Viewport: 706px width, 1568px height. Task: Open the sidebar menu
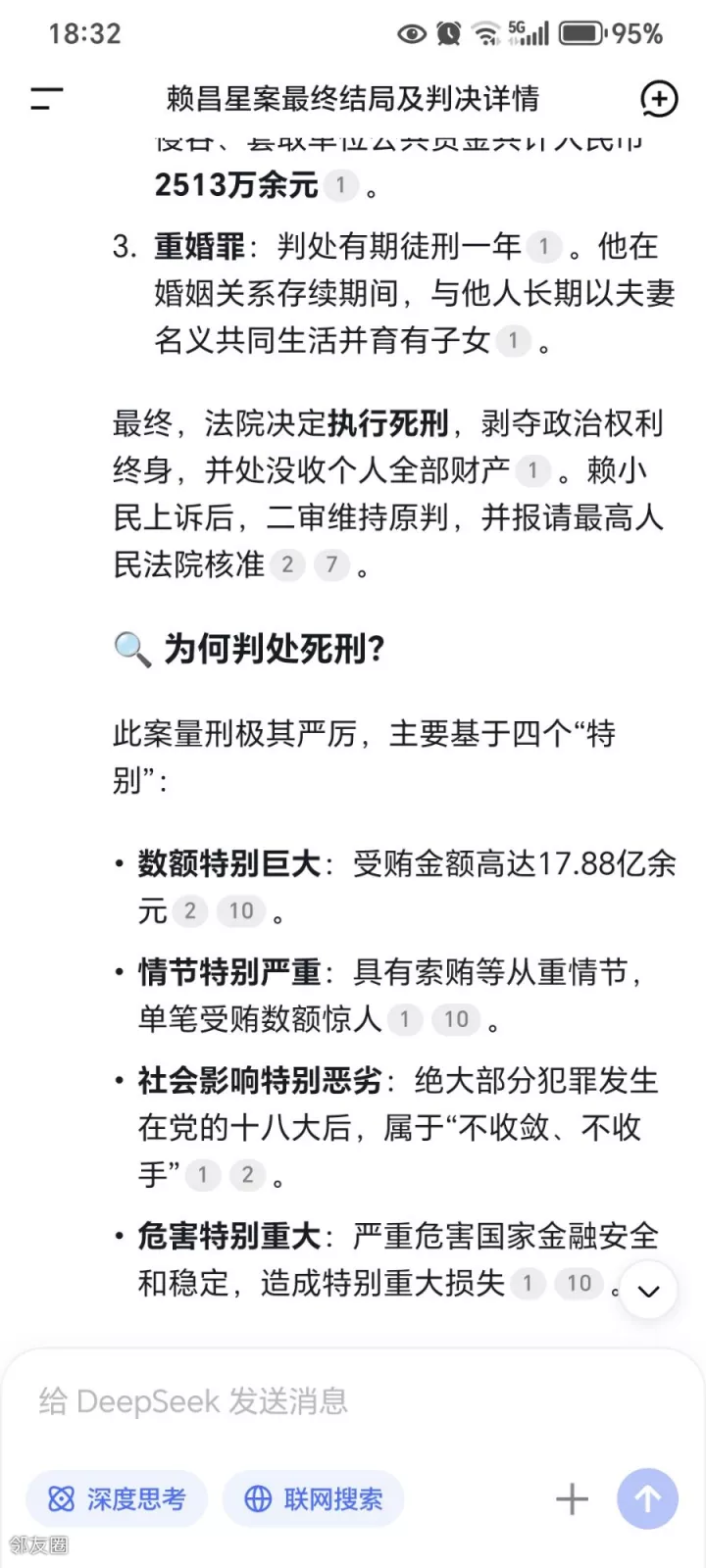(46, 99)
